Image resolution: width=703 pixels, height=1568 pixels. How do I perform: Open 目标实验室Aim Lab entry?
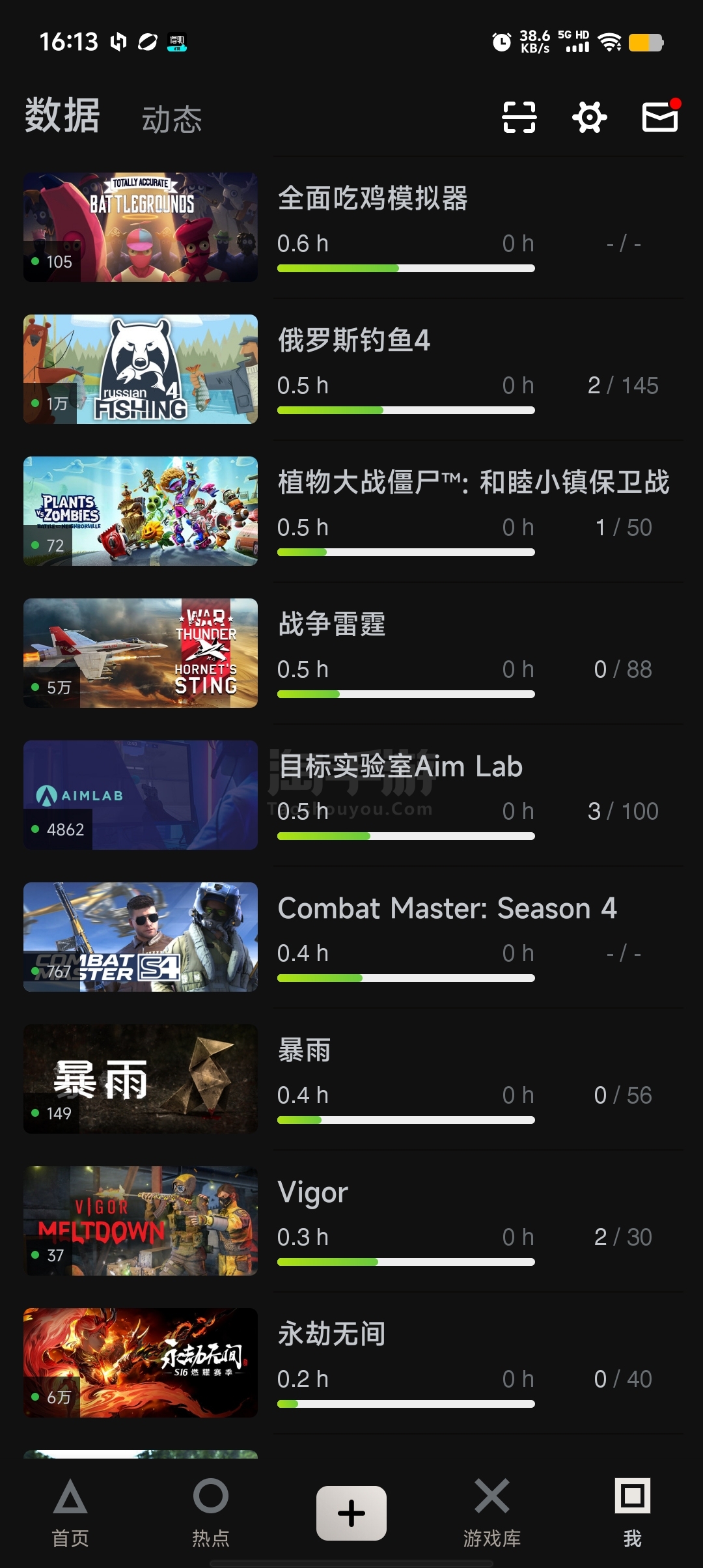[x=400, y=767]
